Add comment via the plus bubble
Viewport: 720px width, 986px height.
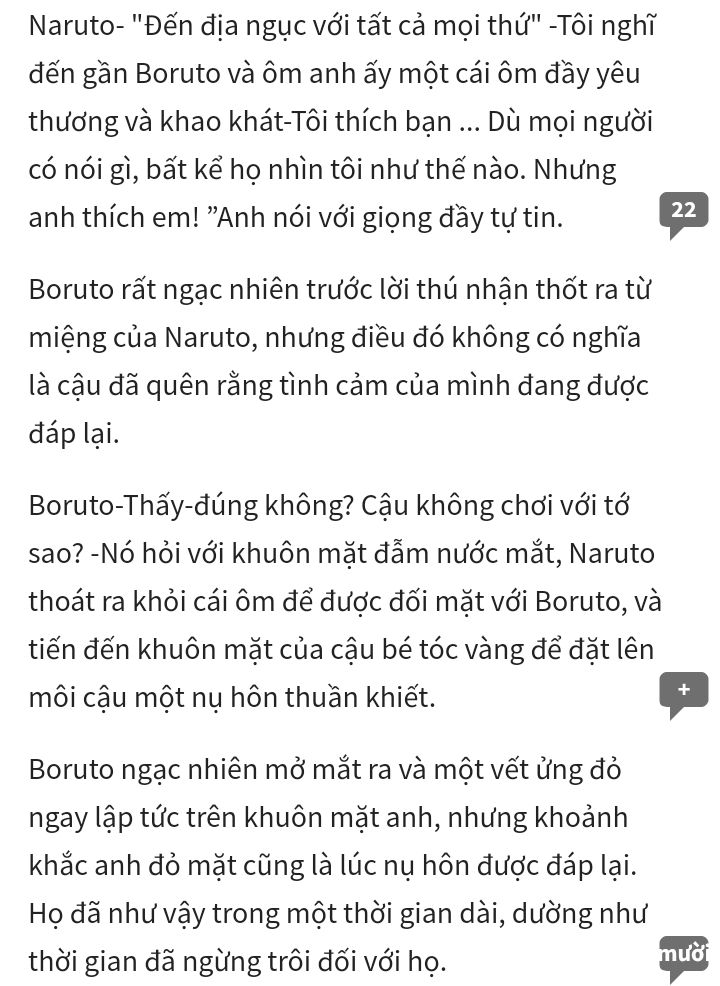pyautogui.click(x=684, y=693)
